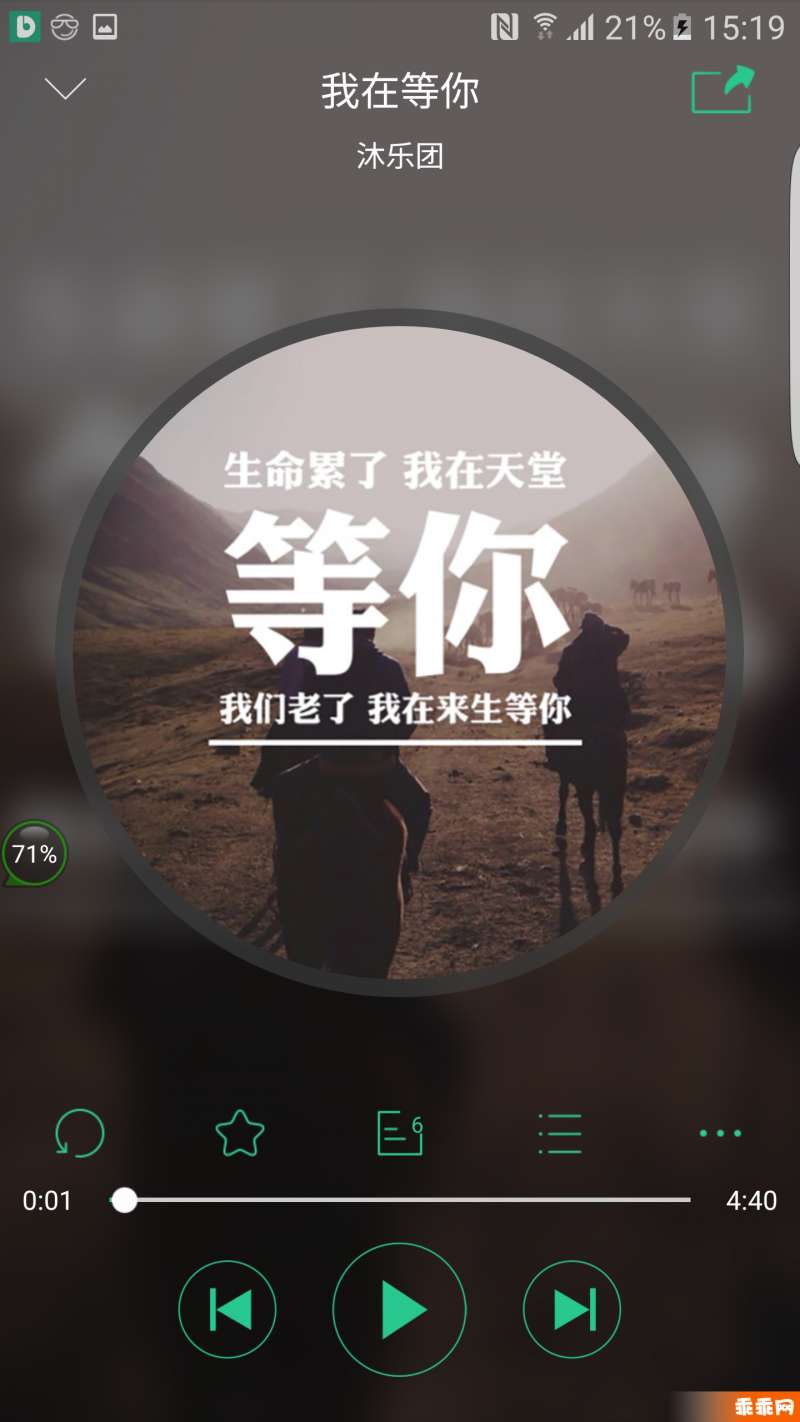The width and height of the screenshot is (800, 1422).
Task: Skip to the previous track
Action: pyautogui.click(x=227, y=1309)
